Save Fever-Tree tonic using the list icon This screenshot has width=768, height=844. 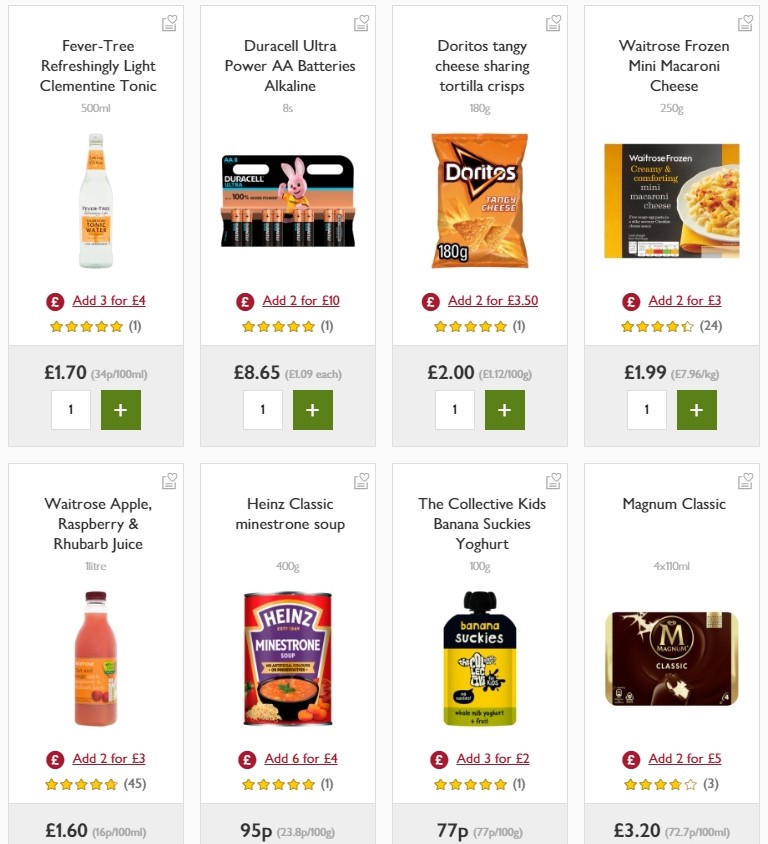pos(169,21)
